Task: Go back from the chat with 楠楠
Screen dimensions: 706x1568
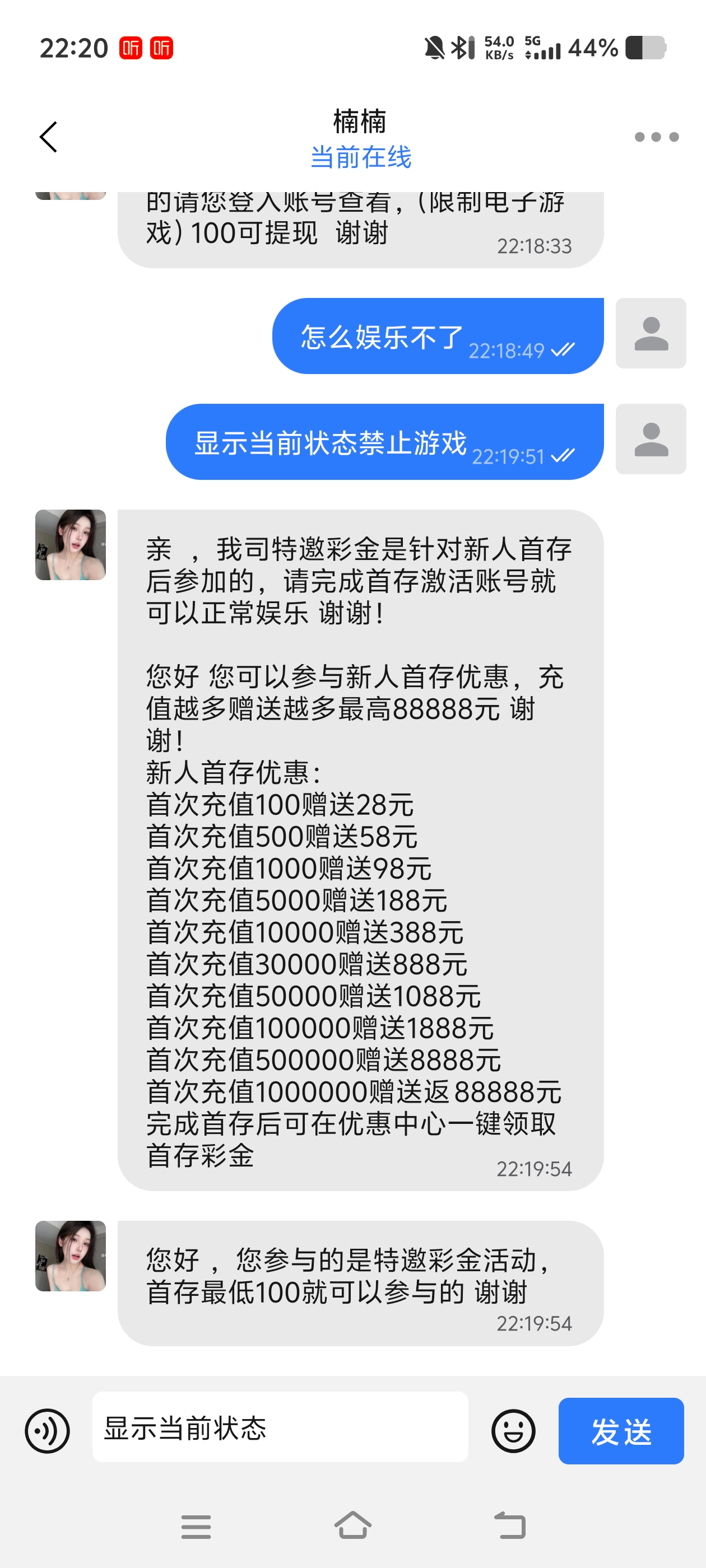Action: coord(49,136)
